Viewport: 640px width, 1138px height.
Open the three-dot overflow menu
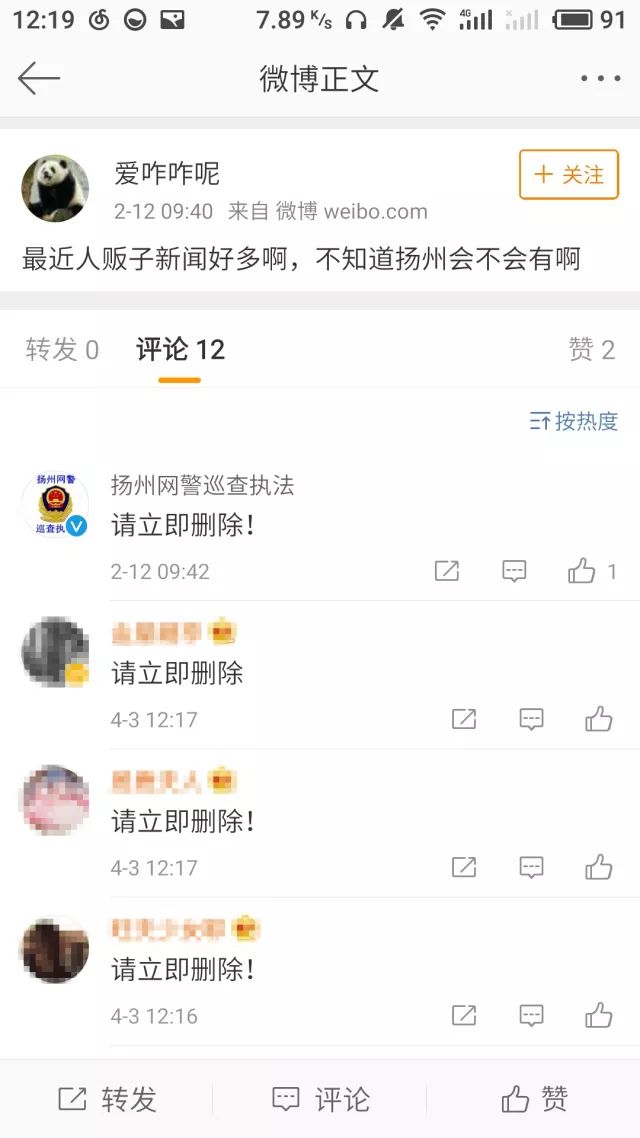pyautogui.click(x=600, y=78)
